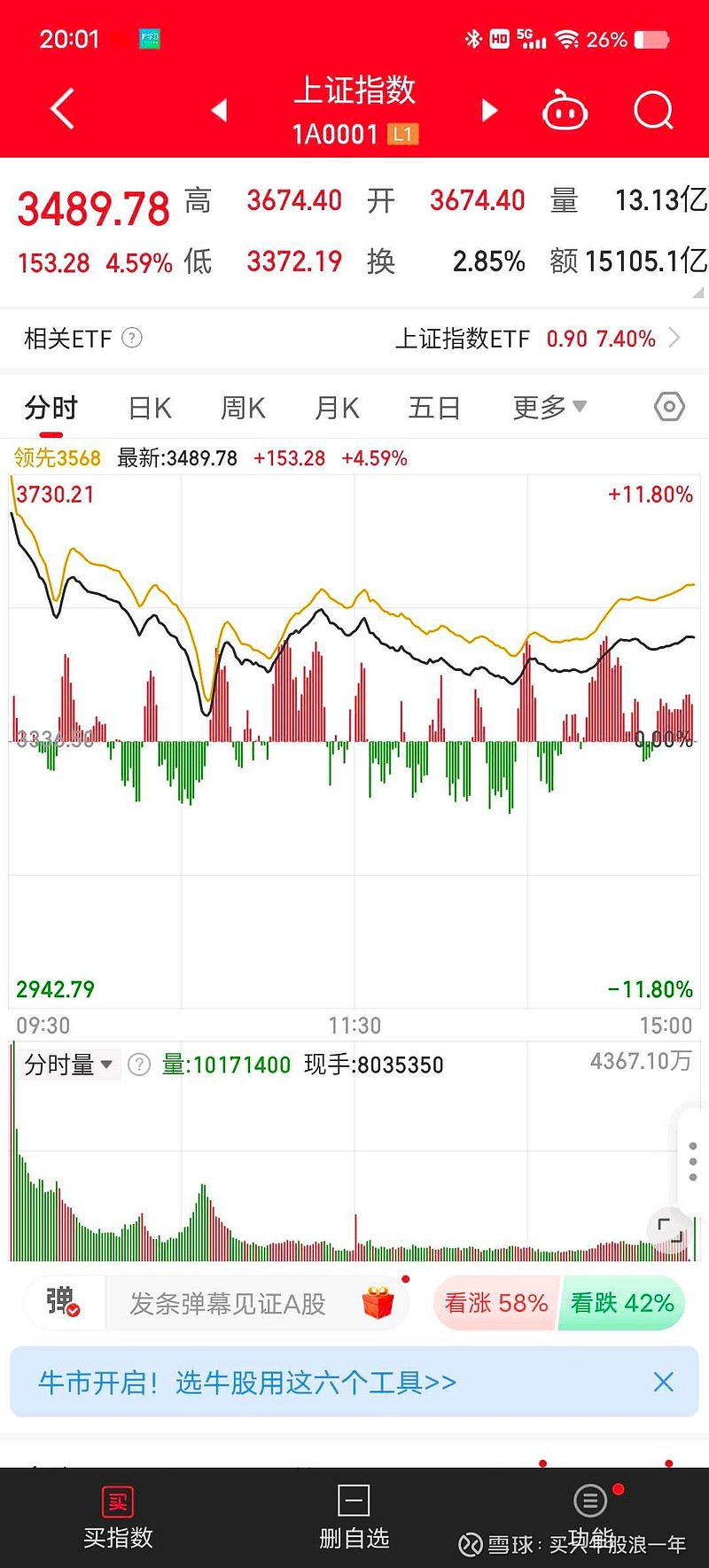Vote bearish by tapping 看跌 42%

pyautogui.click(x=621, y=1303)
